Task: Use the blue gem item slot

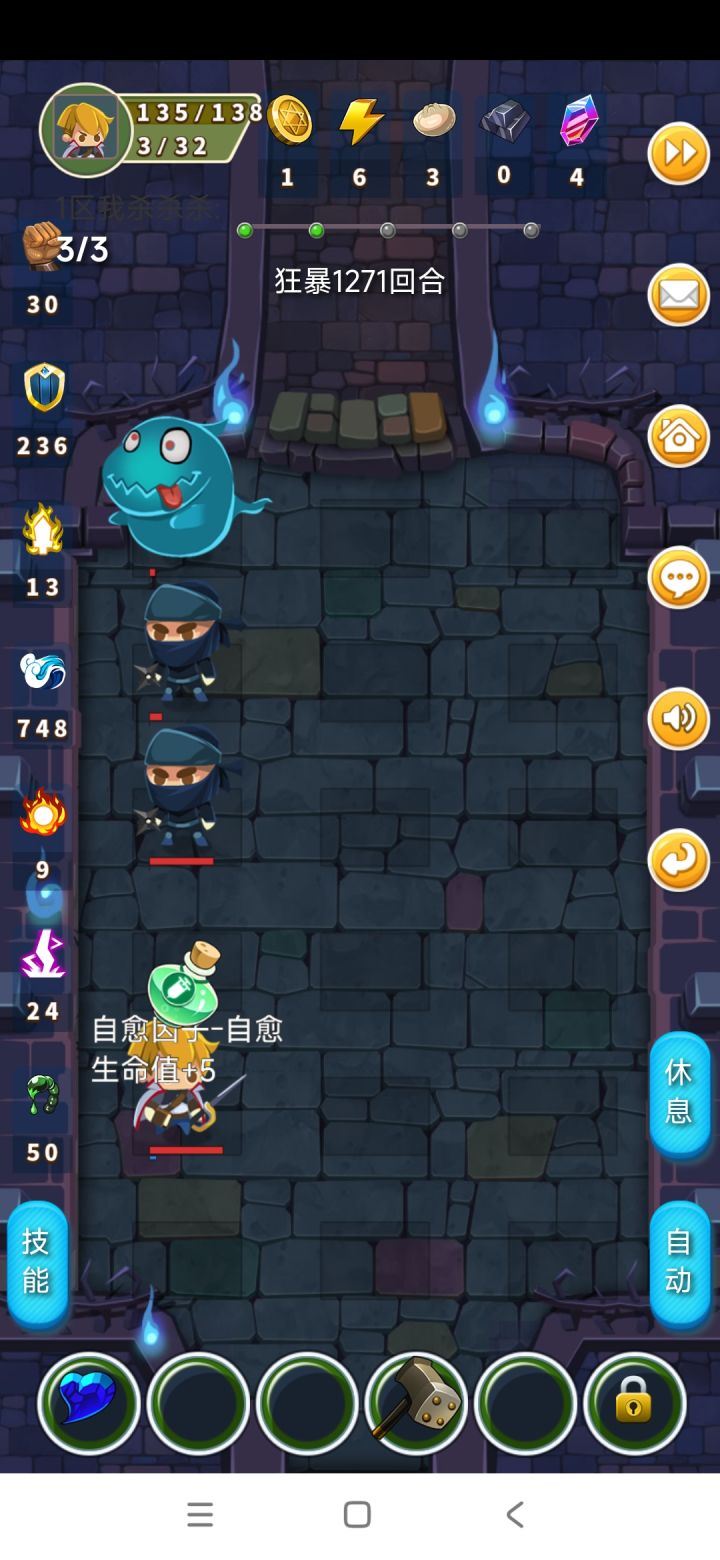Action: coord(89,1402)
